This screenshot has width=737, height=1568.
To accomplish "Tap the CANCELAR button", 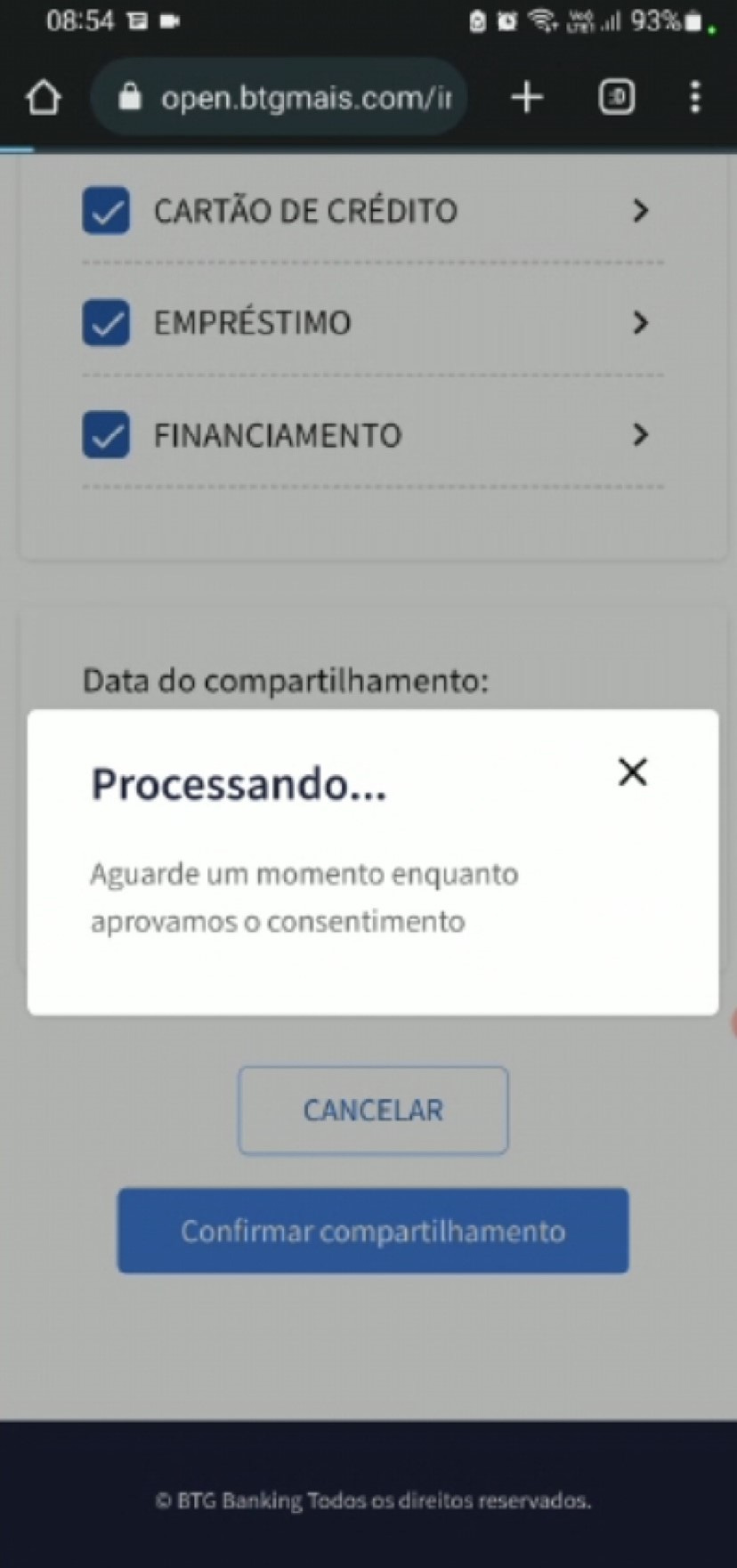I will point(373,1110).
